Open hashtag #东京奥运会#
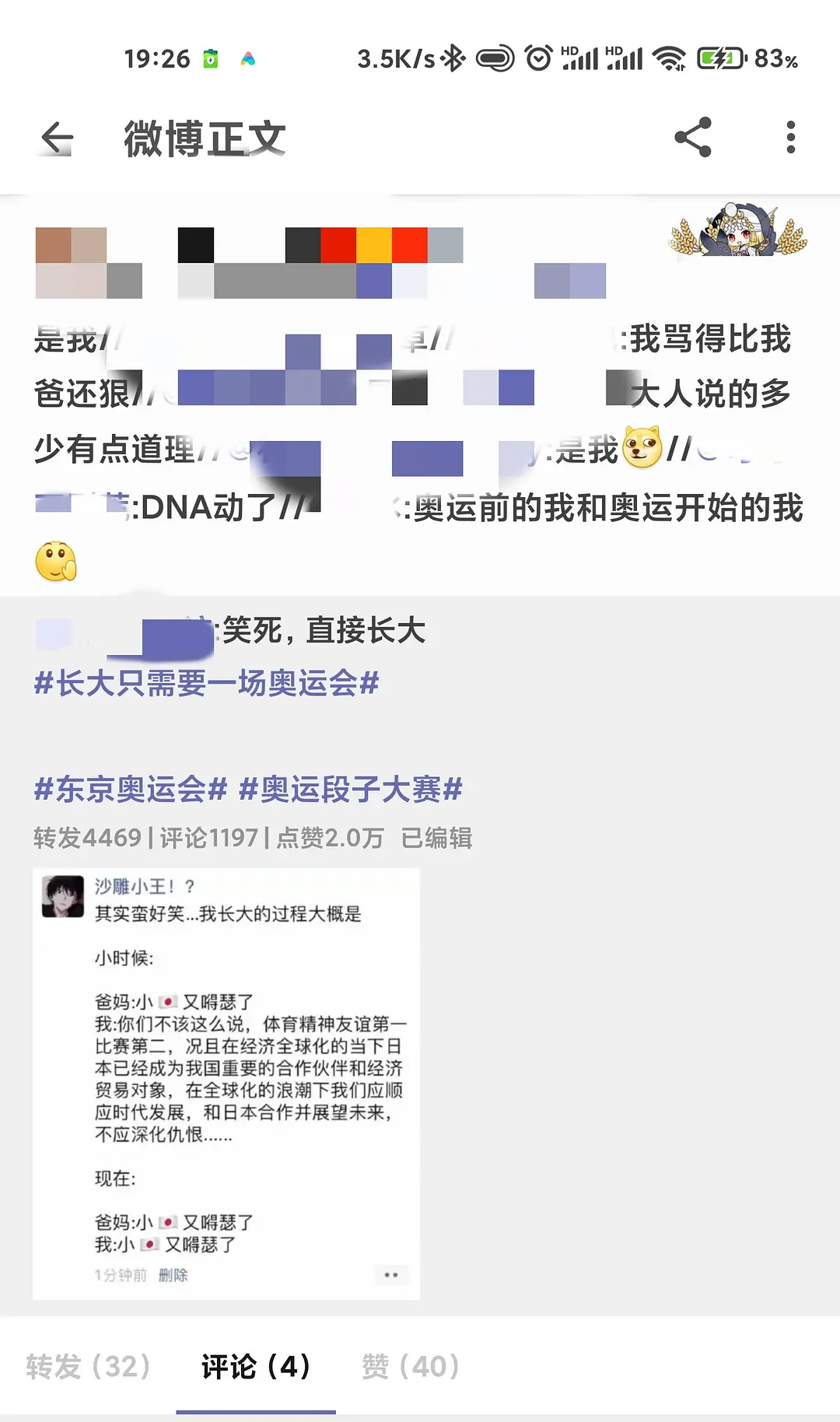840x1422 pixels. (x=131, y=790)
